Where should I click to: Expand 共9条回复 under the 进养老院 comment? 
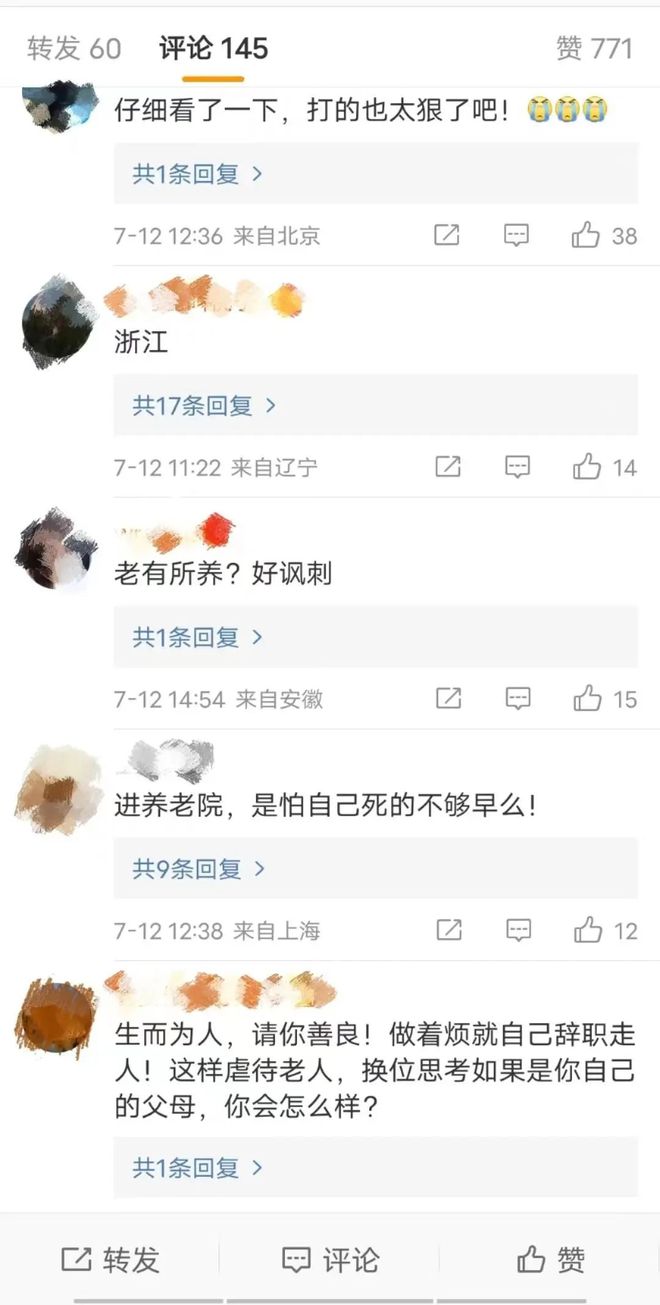(x=199, y=869)
